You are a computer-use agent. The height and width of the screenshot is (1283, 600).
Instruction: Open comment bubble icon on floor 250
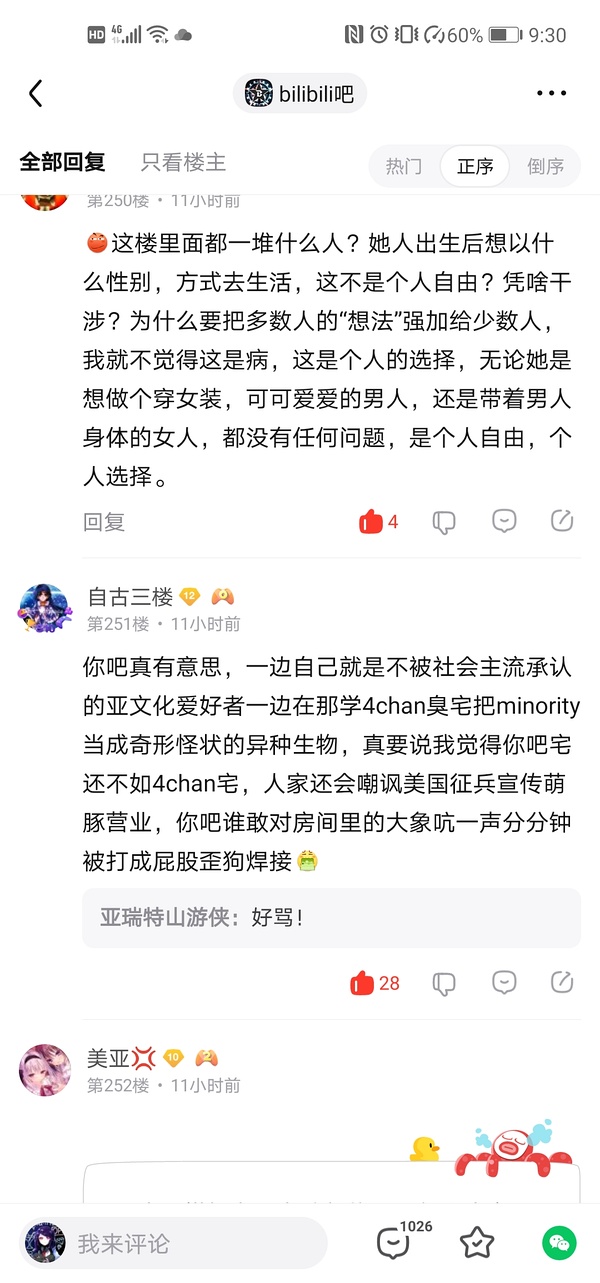pyautogui.click(x=504, y=521)
